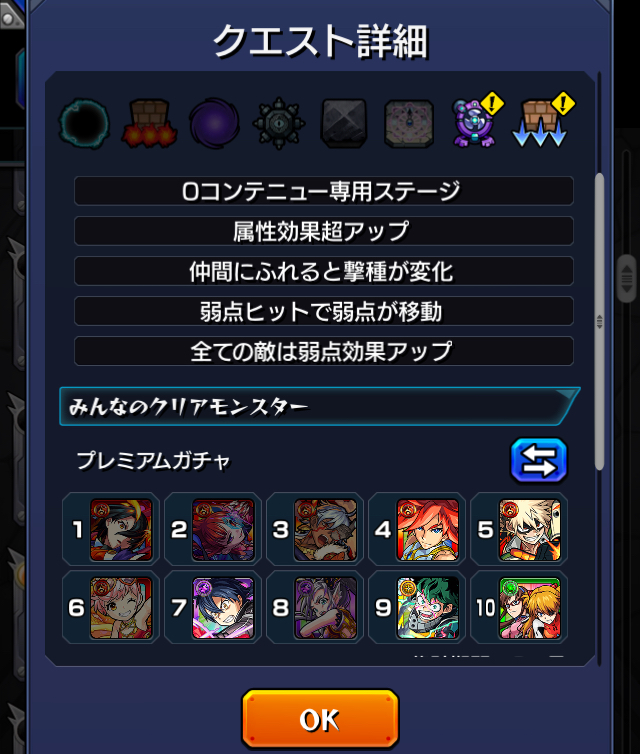This screenshot has height=754, width=640.
Task: Tap the OK button to close details
Action: (x=320, y=718)
